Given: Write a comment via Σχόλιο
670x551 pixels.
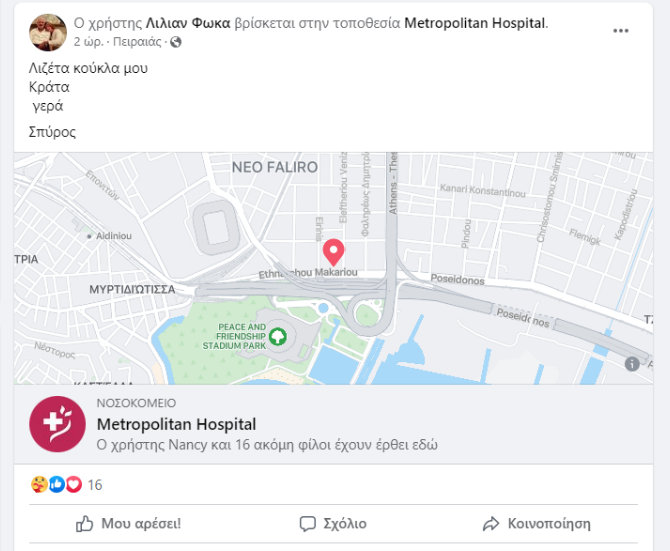Looking at the screenshot, I should point(334,523).
